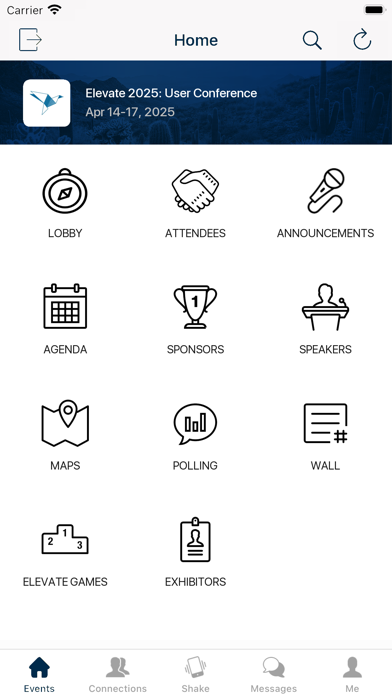Open the Lobby section

coord(65,203)
